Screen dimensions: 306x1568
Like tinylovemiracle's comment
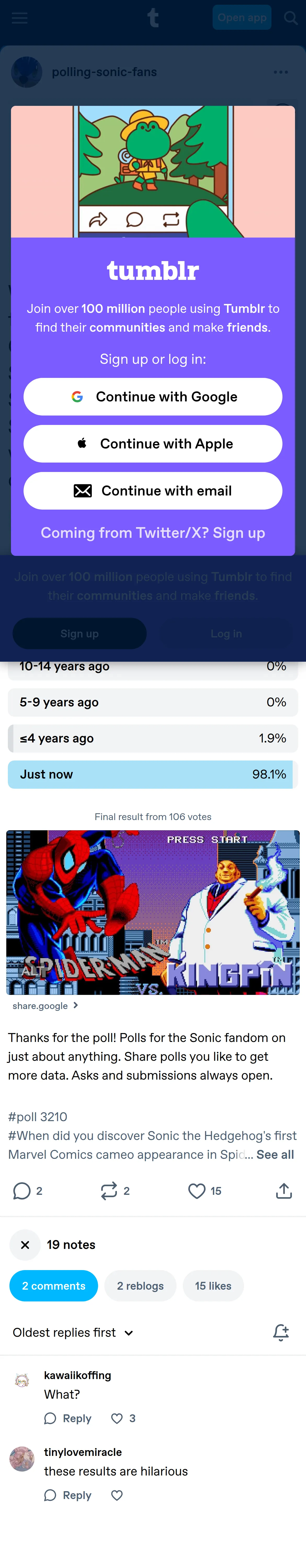[x=117, y=1495]
